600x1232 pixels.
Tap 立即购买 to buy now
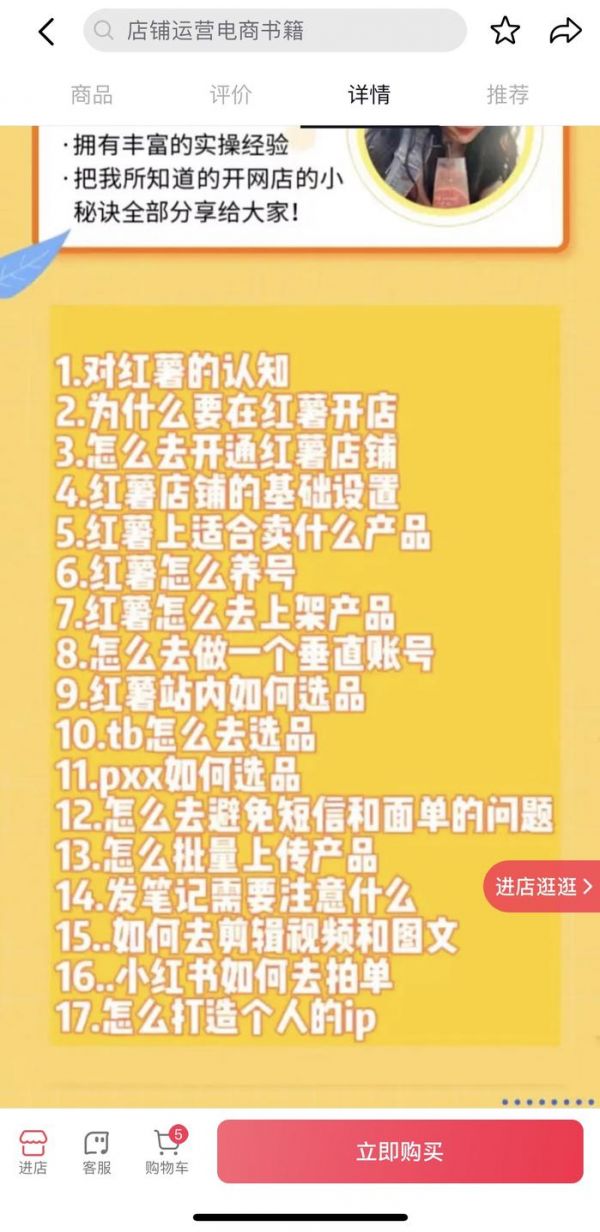399,1151
